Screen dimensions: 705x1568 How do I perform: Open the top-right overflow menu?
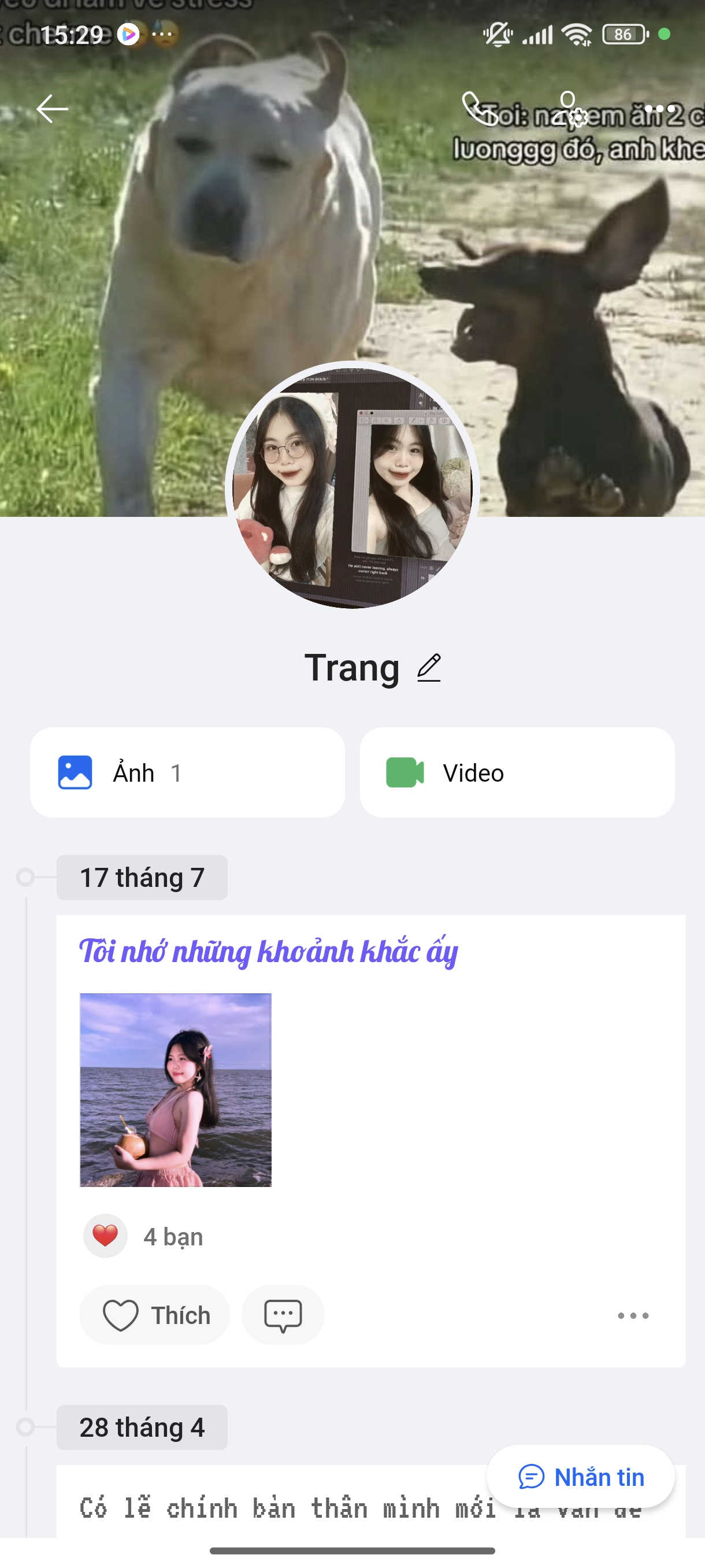point(659,110)
